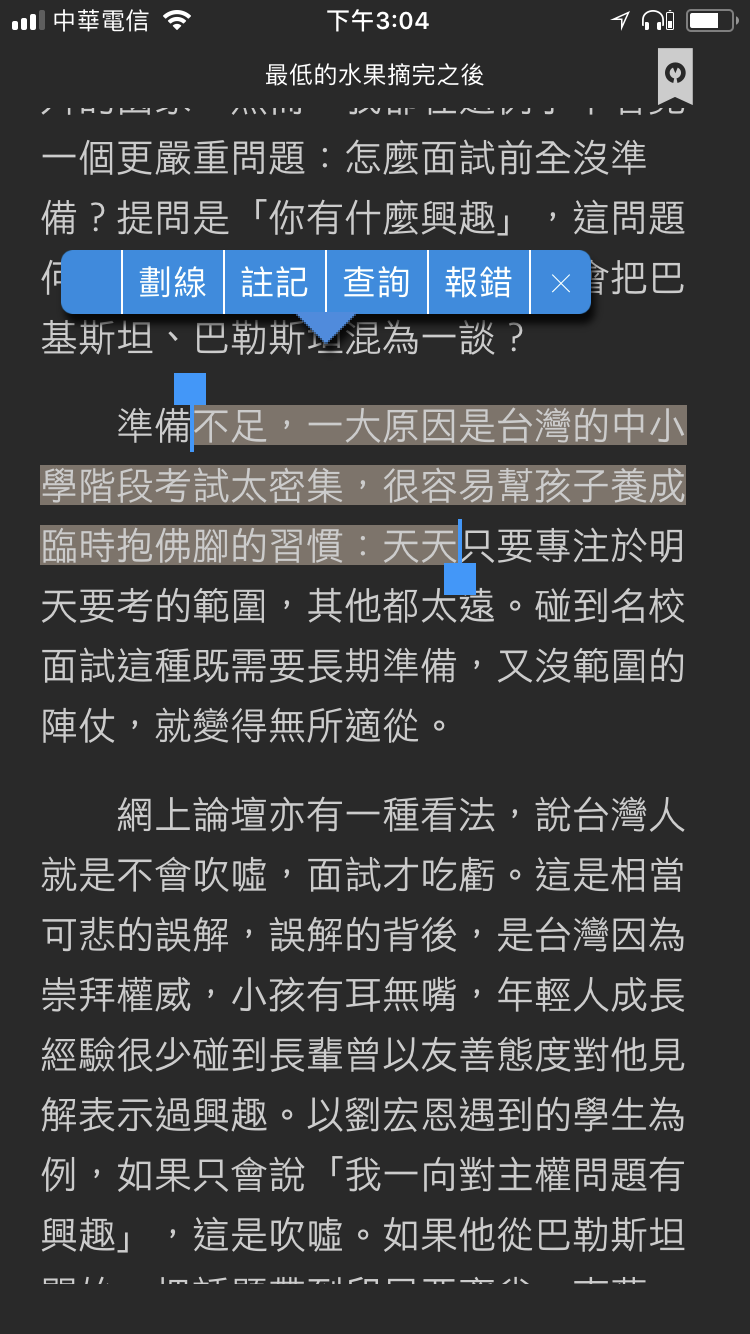Report an error via 報錯
This screenshot has height=1334, width=750.
pyautogui.click(x=478, y=283)
